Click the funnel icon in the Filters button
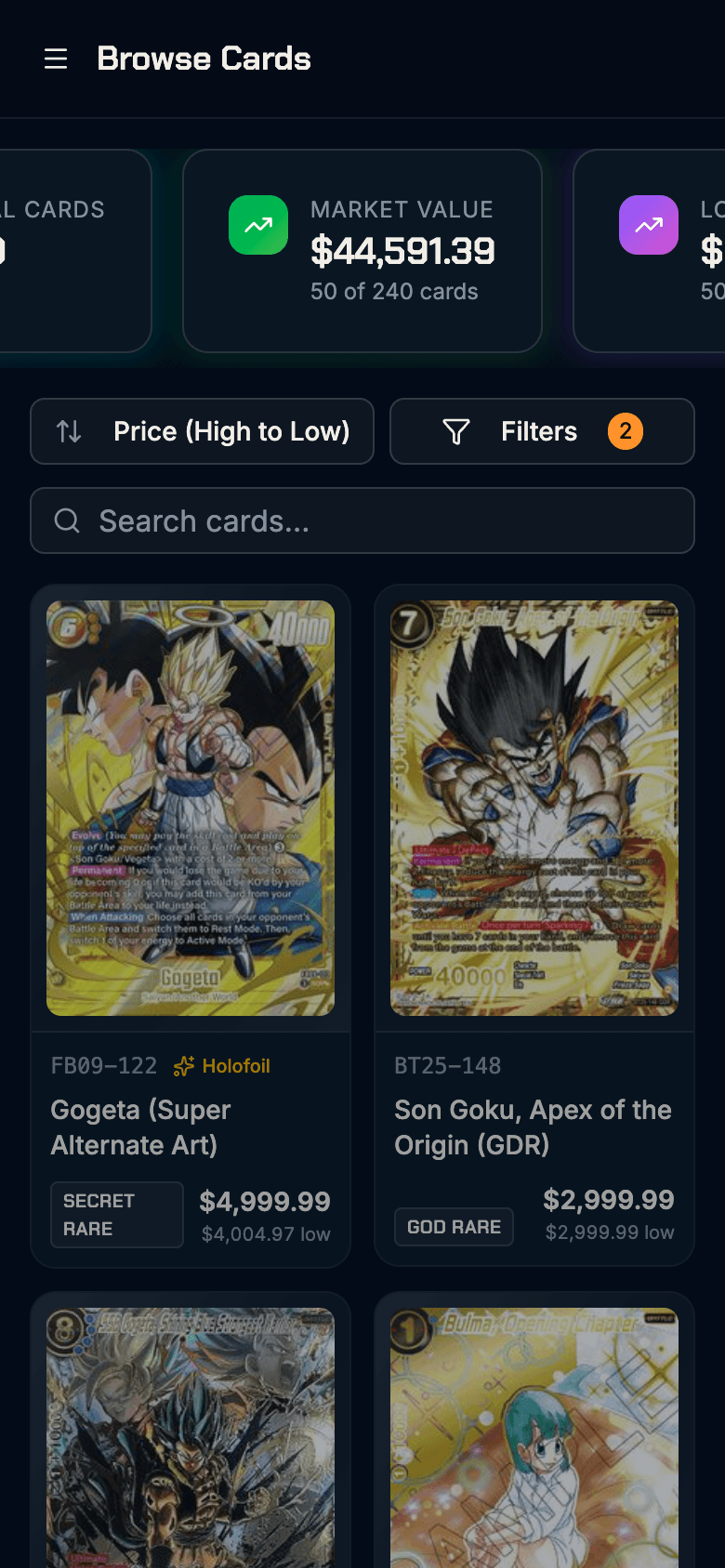This screenshot has width=725, height=1568. pyautogui.click(x=457, y=430)
